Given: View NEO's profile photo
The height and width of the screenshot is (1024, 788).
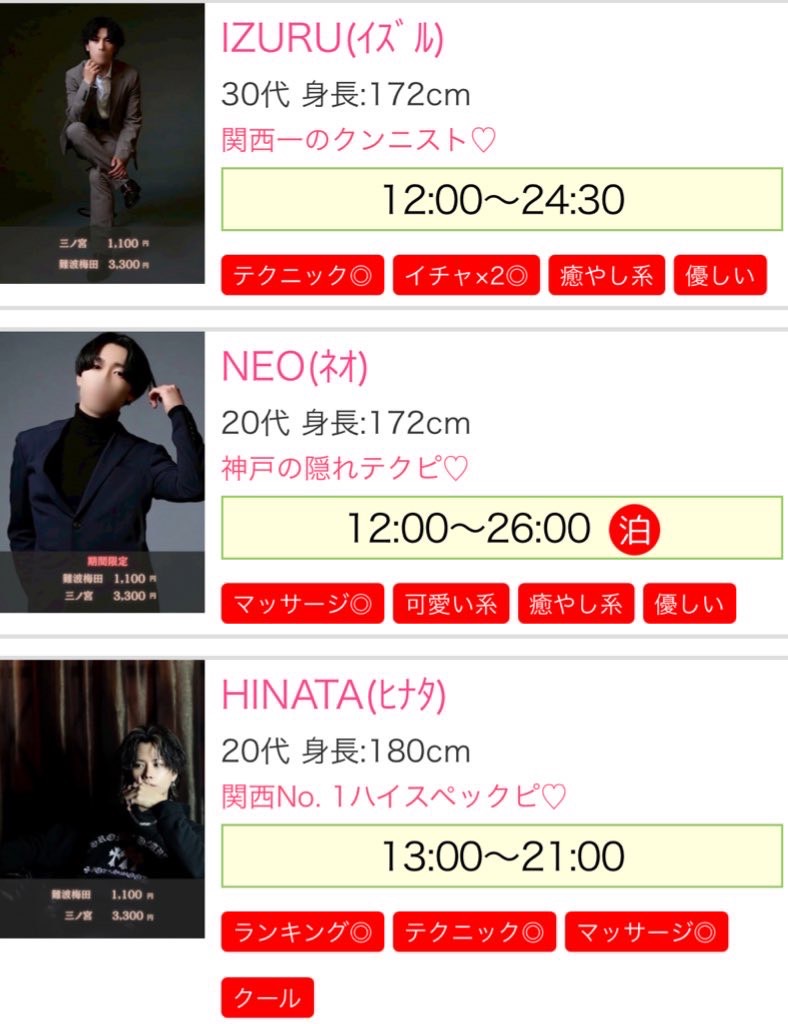Looking at the screenshot, I should [x=102, y=472].
